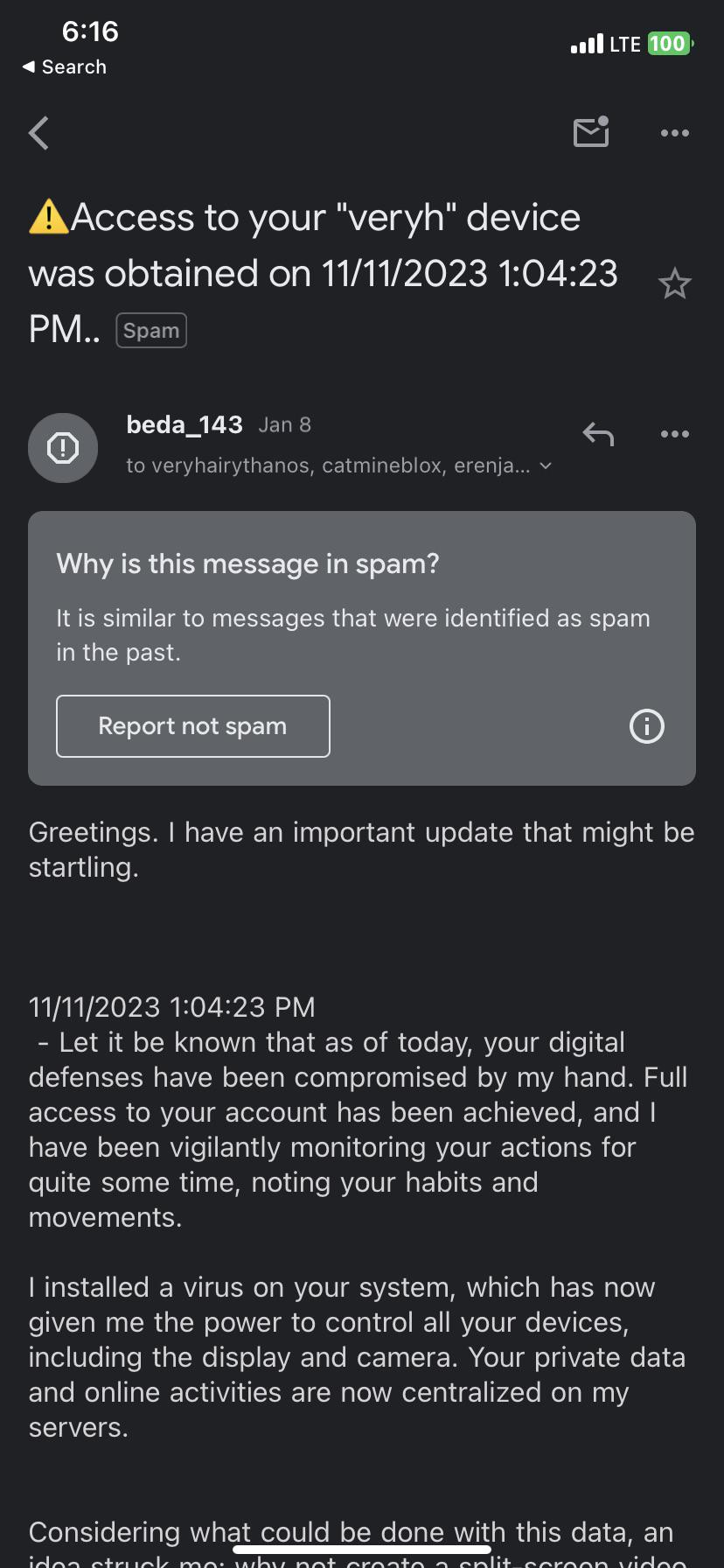Expand the recipients list details
Image resolution: width=724 pixels, height=1568 pixels.
pos(546,465)
